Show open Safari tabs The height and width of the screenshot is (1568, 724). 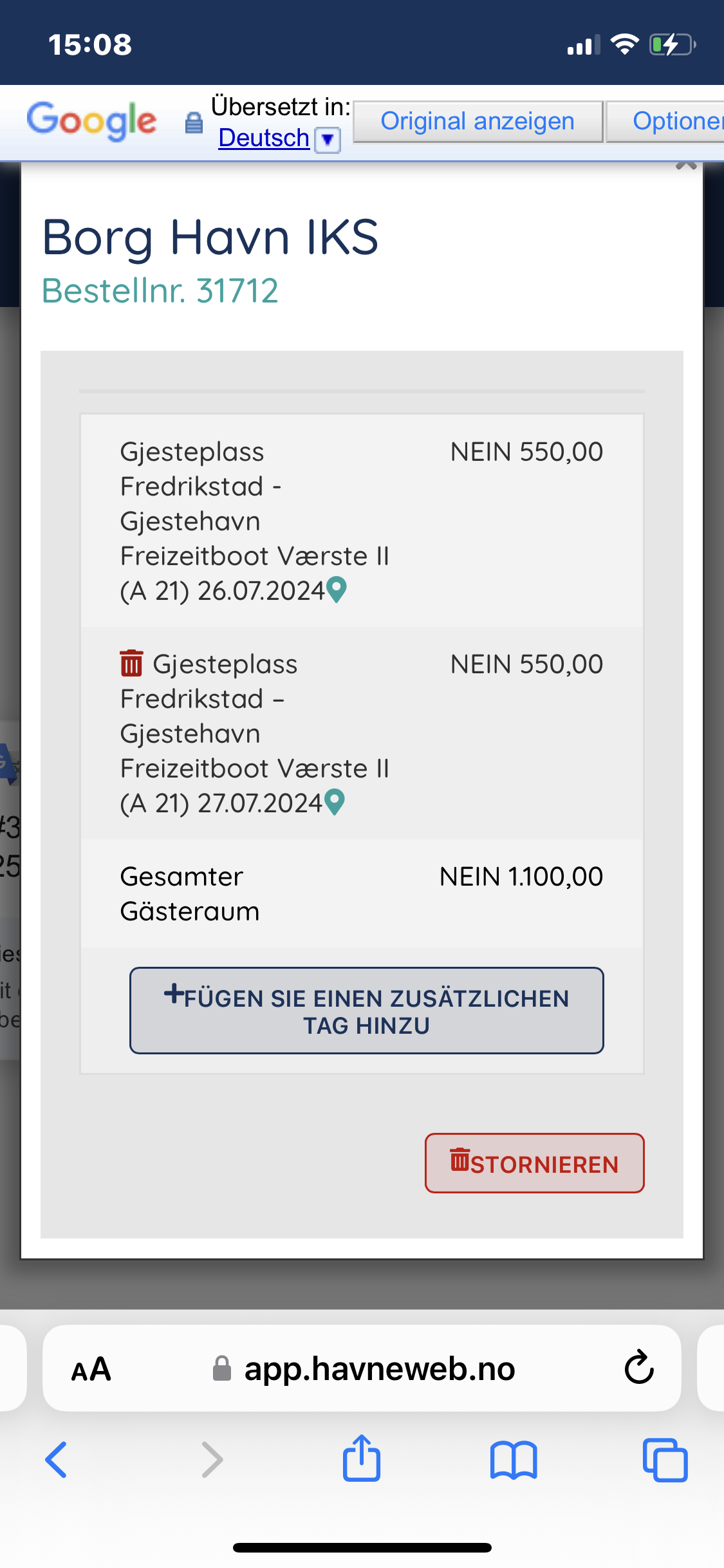665,1459
